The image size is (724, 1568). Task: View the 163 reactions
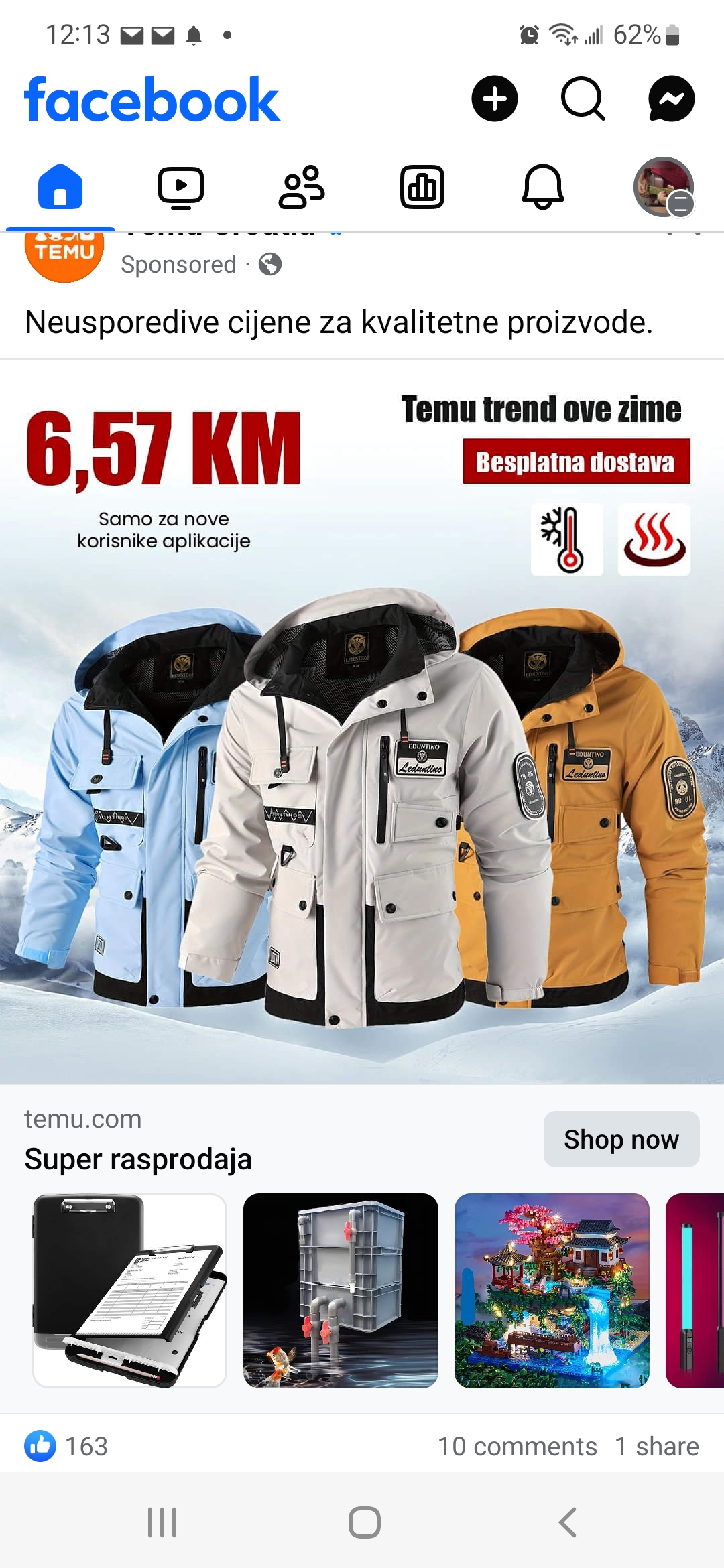[x=66, y=1446]
